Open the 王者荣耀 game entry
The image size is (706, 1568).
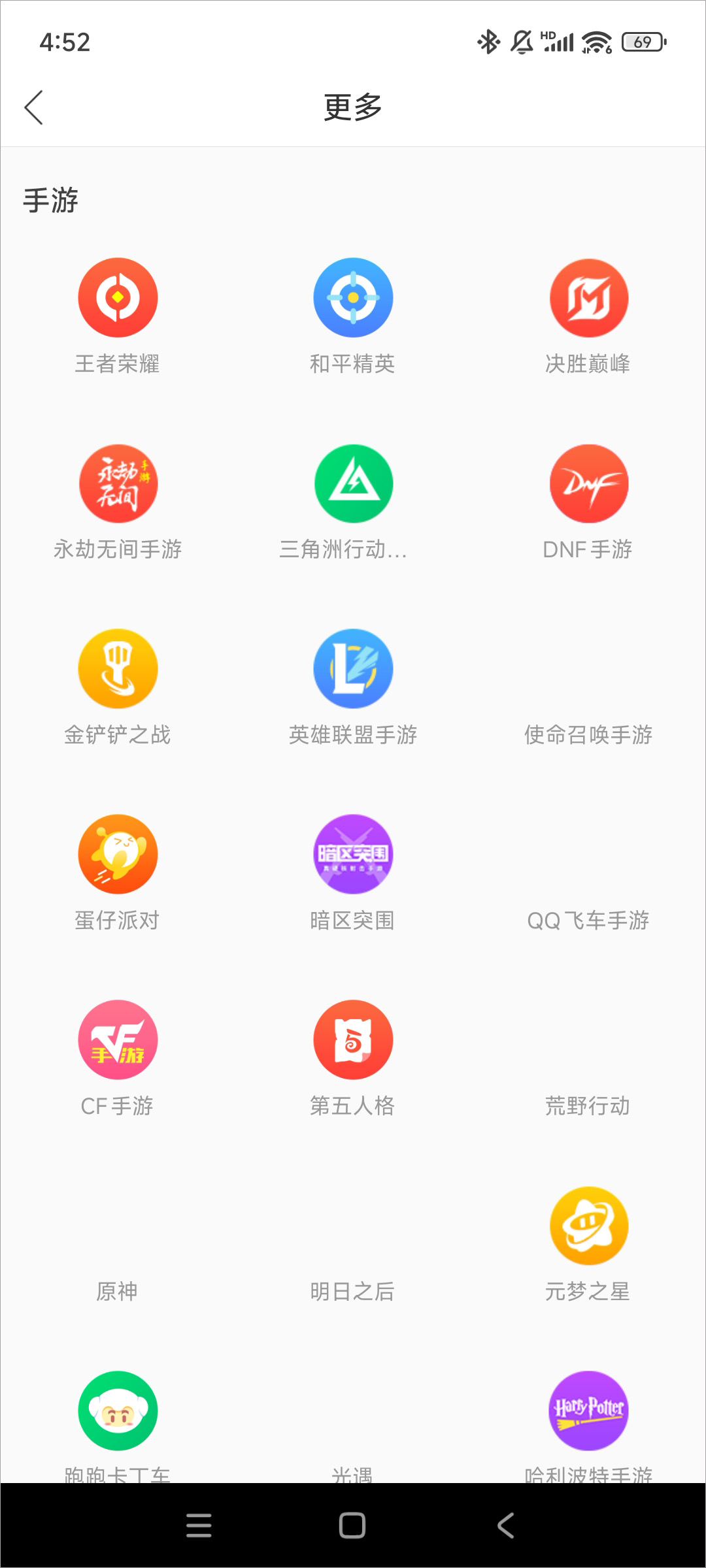(118, 298)
